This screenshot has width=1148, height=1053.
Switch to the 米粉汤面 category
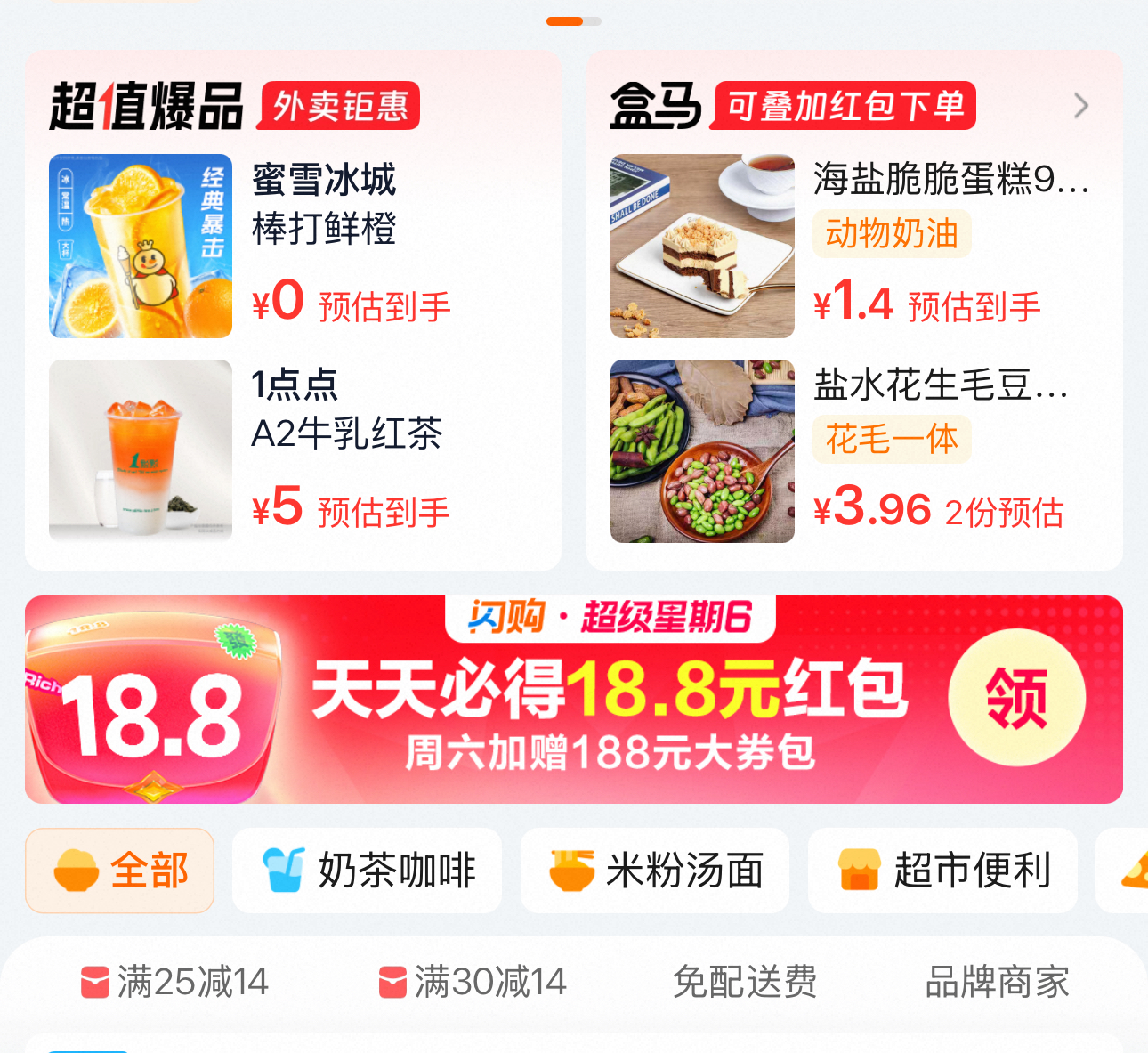point(655,871)
